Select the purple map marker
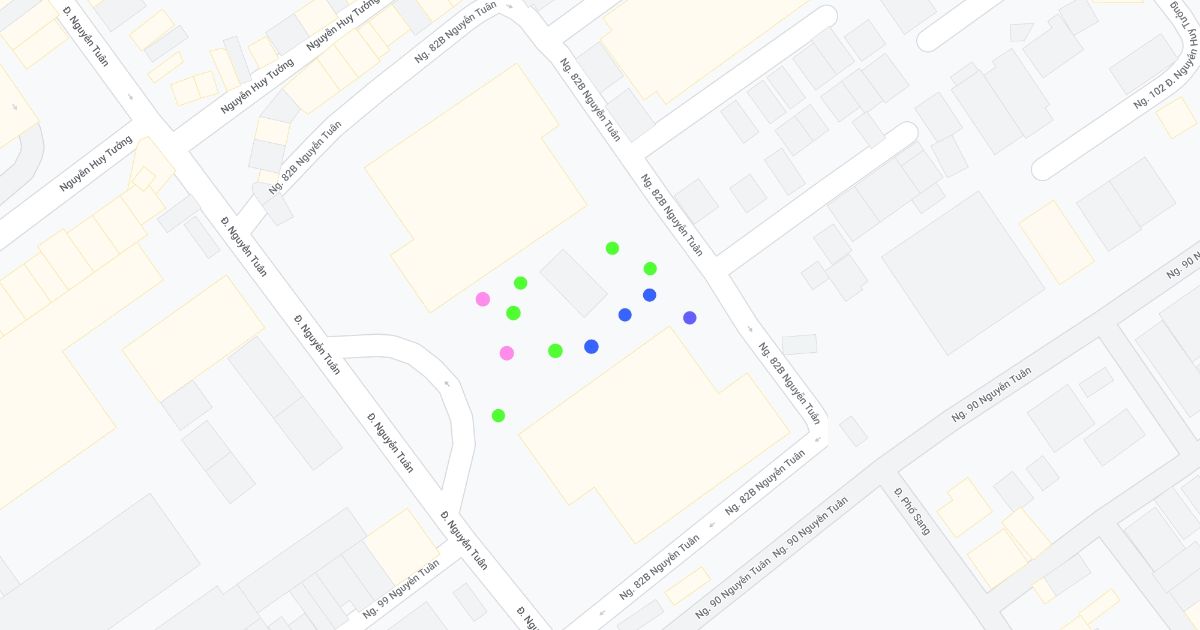Viewport: 1200px width, 630px height. tap(689, 318)
